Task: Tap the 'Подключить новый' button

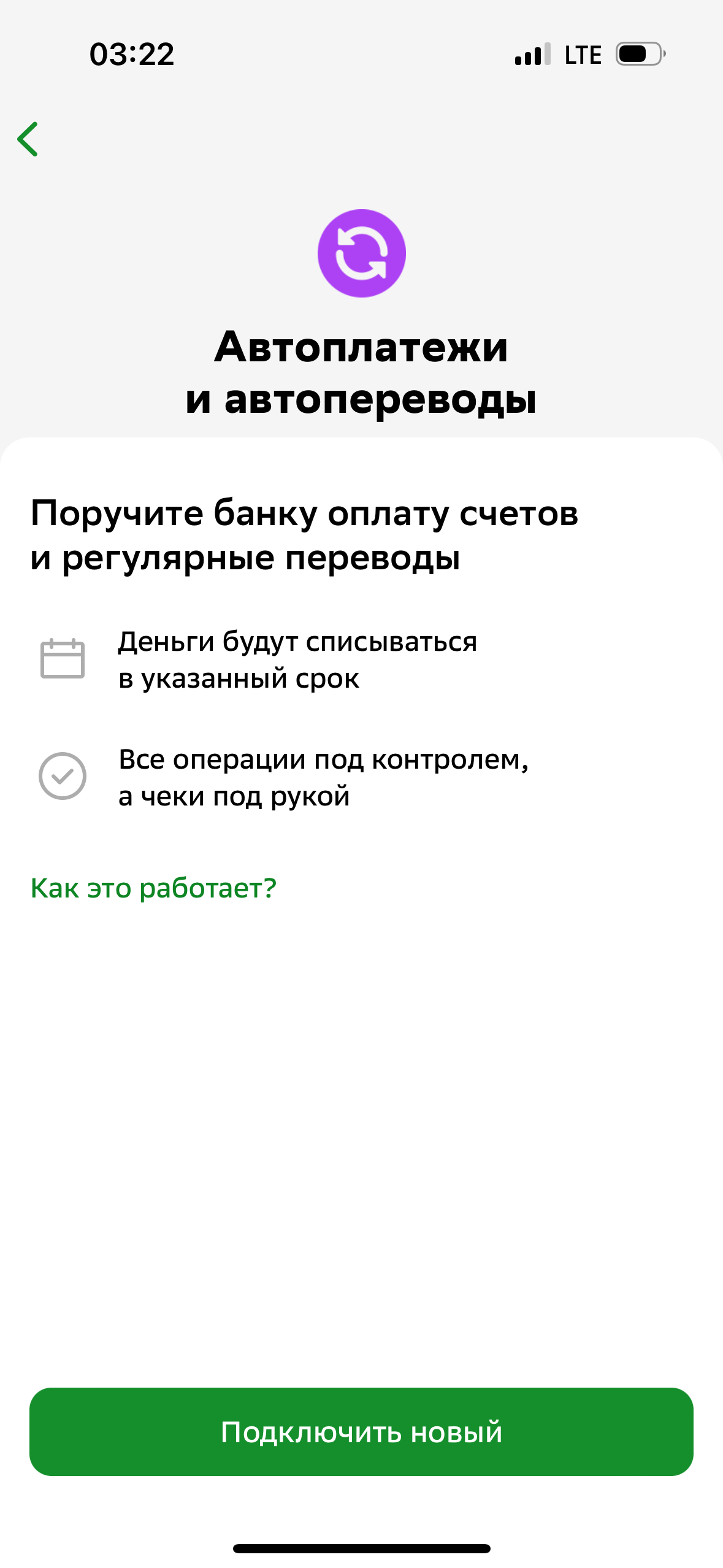Action: tap(361, 1432)
